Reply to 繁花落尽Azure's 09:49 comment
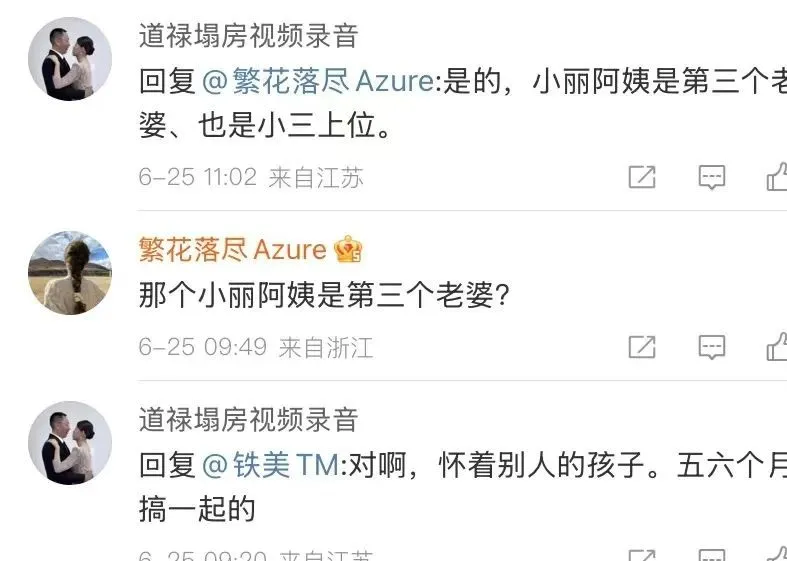This screenshot has width=787, height=561. (711, 347)
